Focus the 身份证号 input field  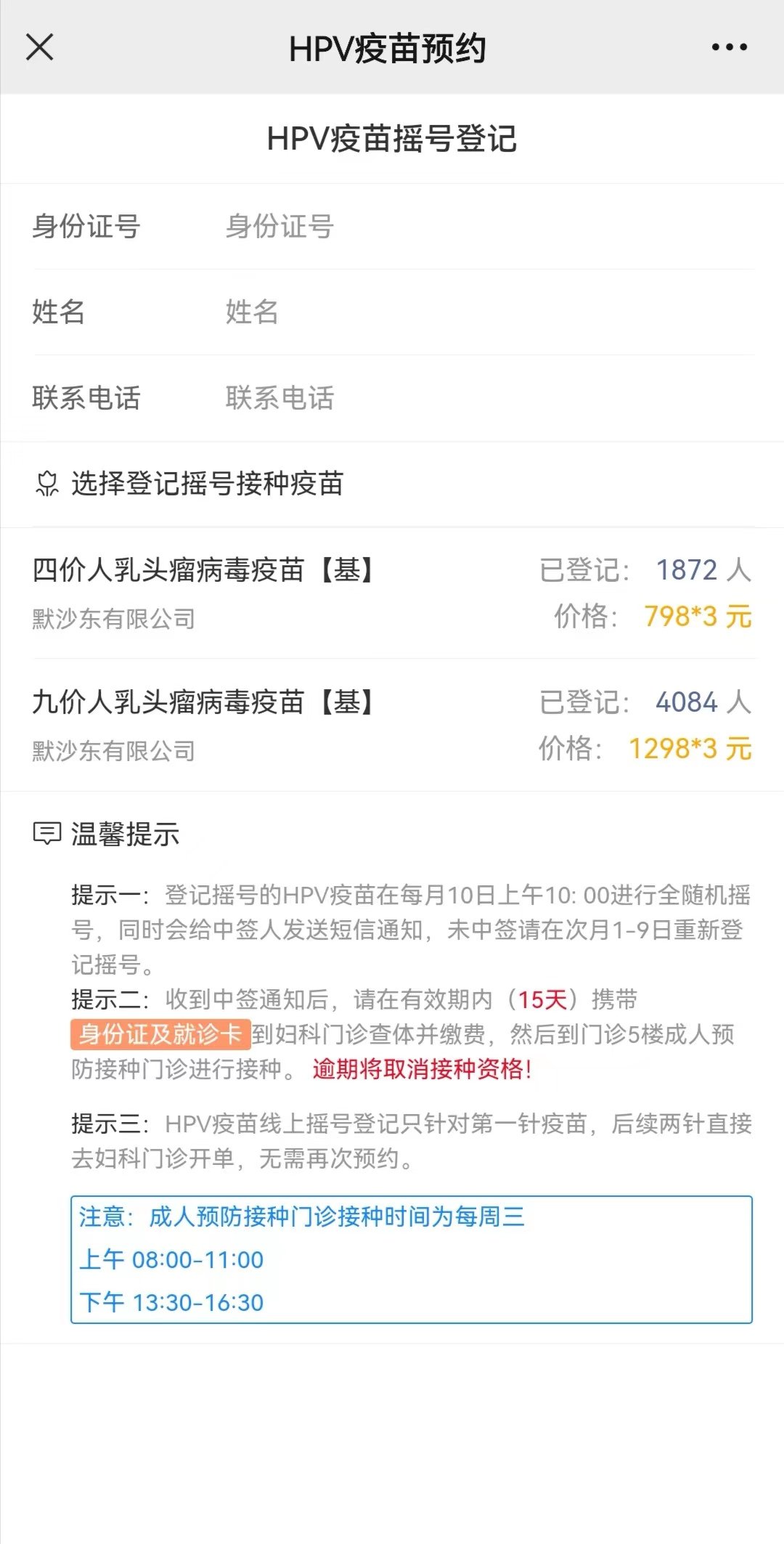coord(486,227)
